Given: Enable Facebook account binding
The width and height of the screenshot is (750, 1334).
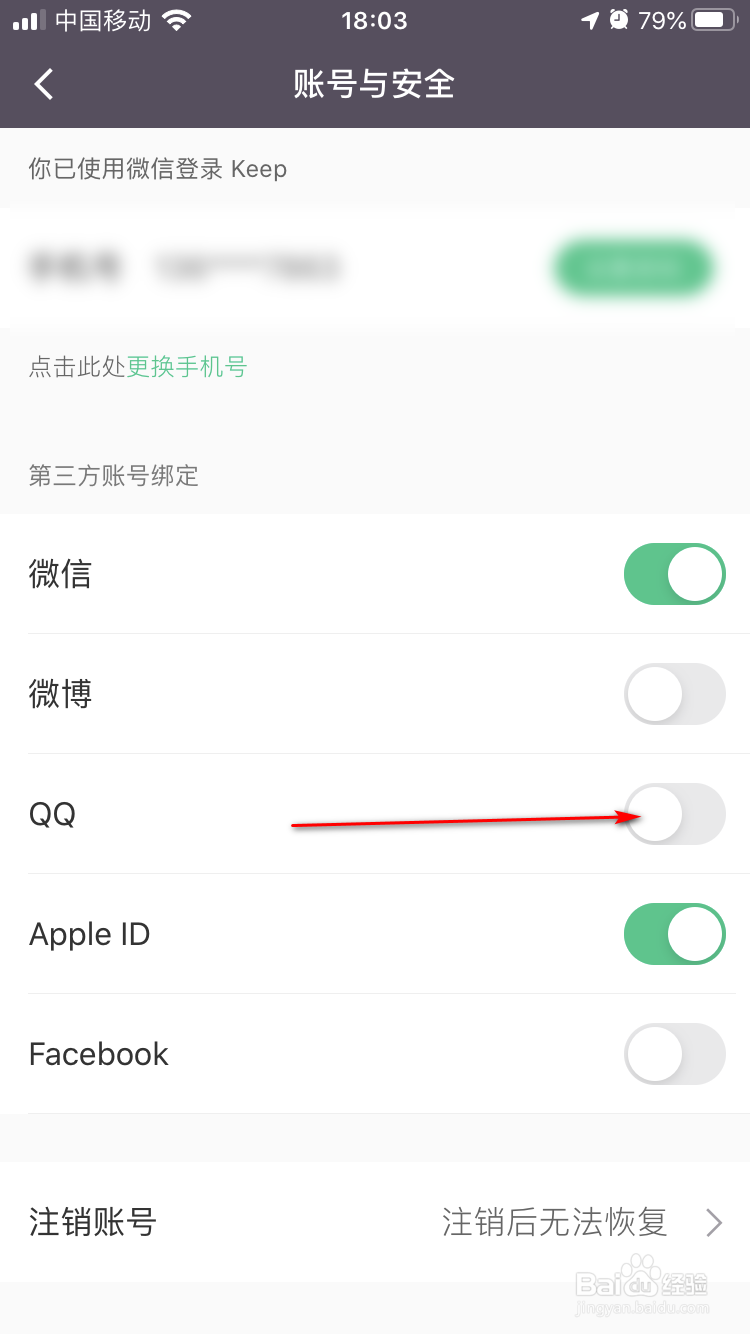Looking at the screenshot, I should tap(675, 1054).
